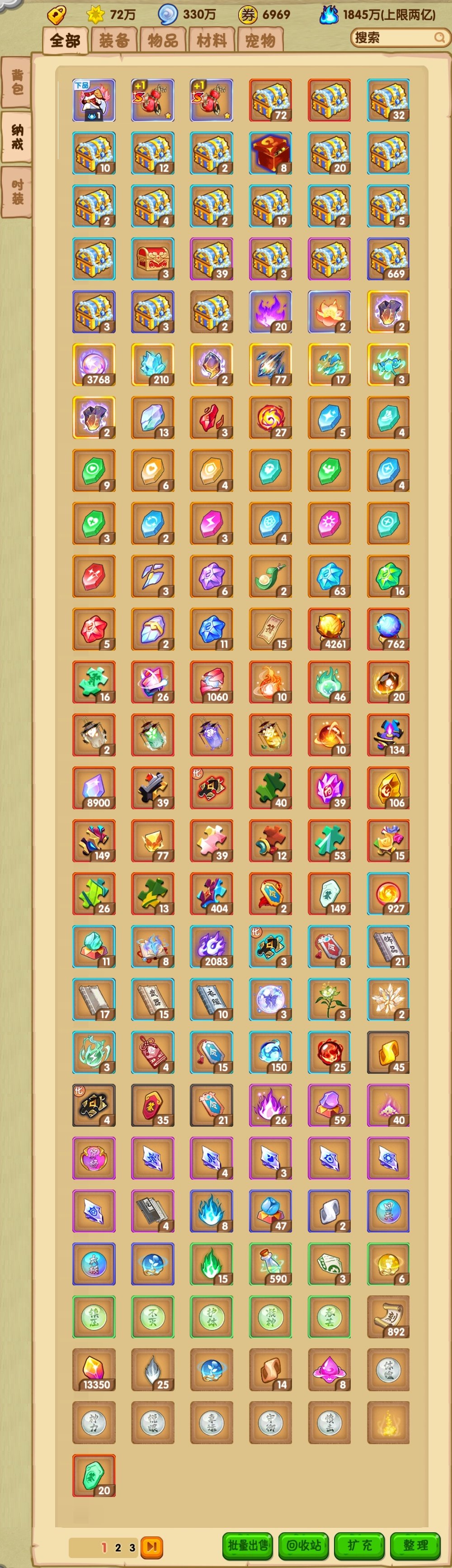Screen dimensions: 452x1568
Task: Select the 全部 tab
Action: pyautogui.click(x=65, y=41)
